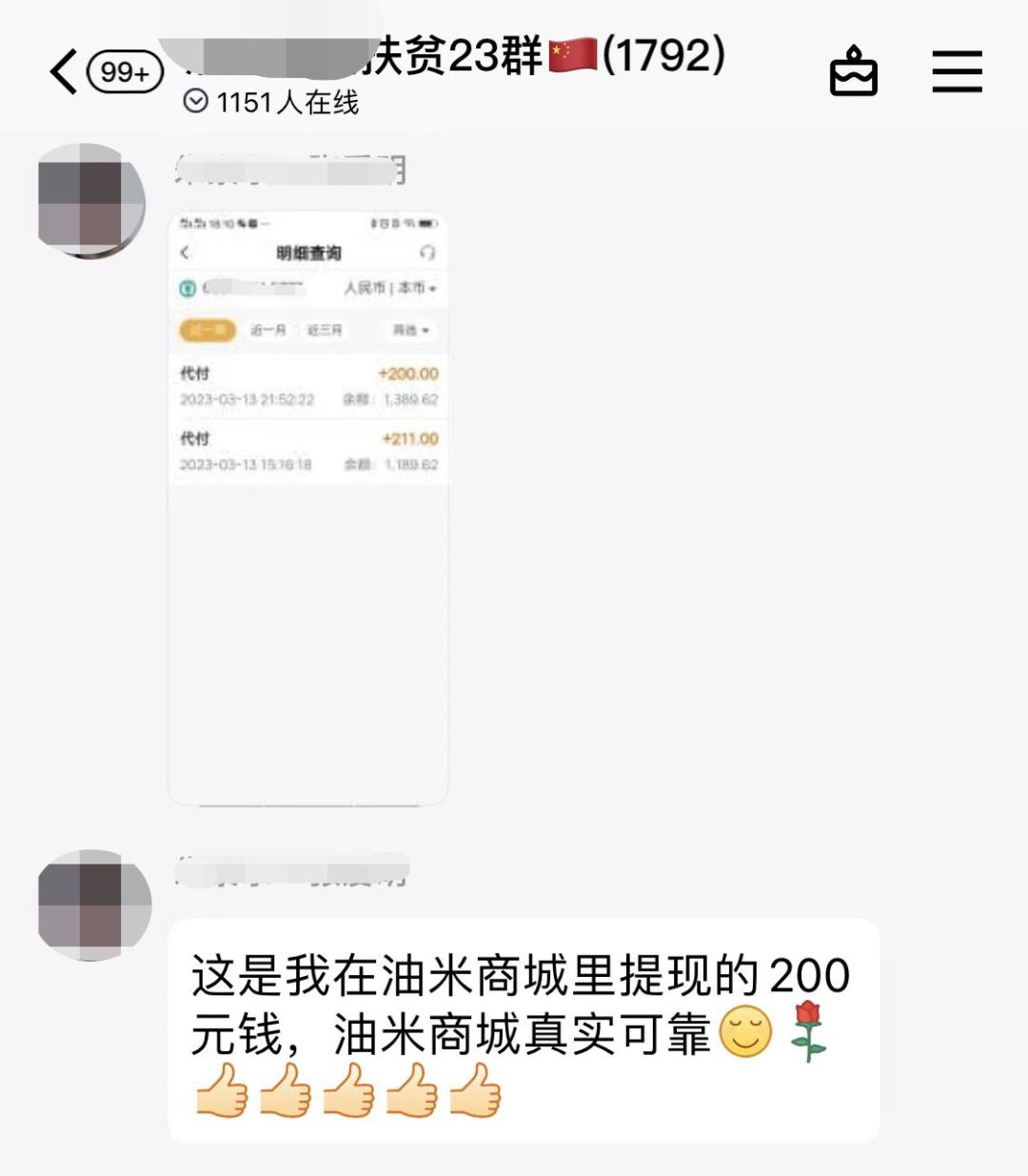The width and height of the screenshot is (1028, 1176).
Task: Switch to the 近三月 filter tab
Action: coord(324,329)
